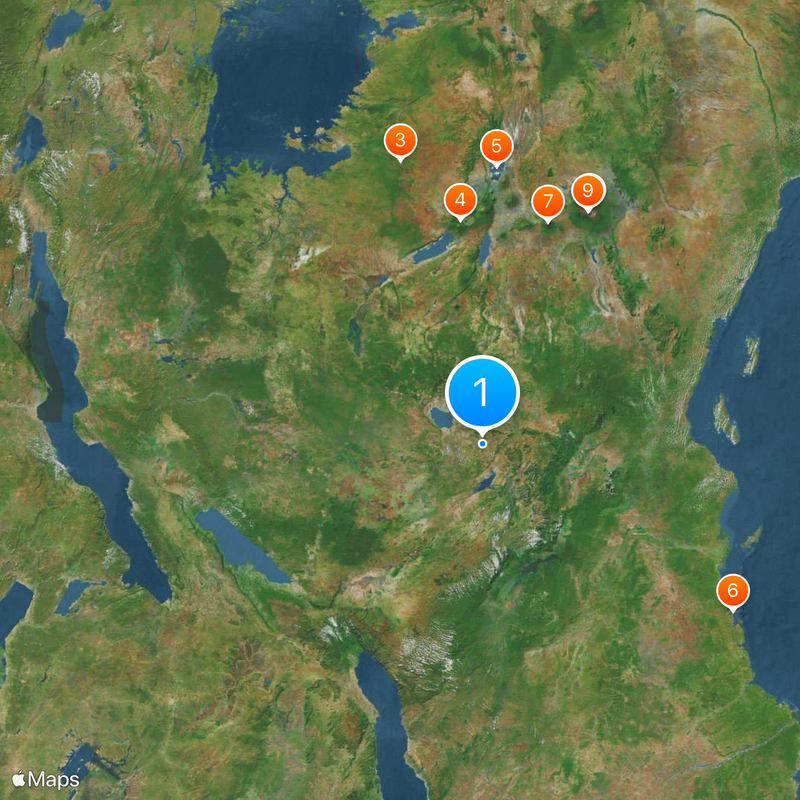Image resolution: width=800 pixels, height=800 pixels.
Task: Select map pin number 4
Action: tap(460, 200)
